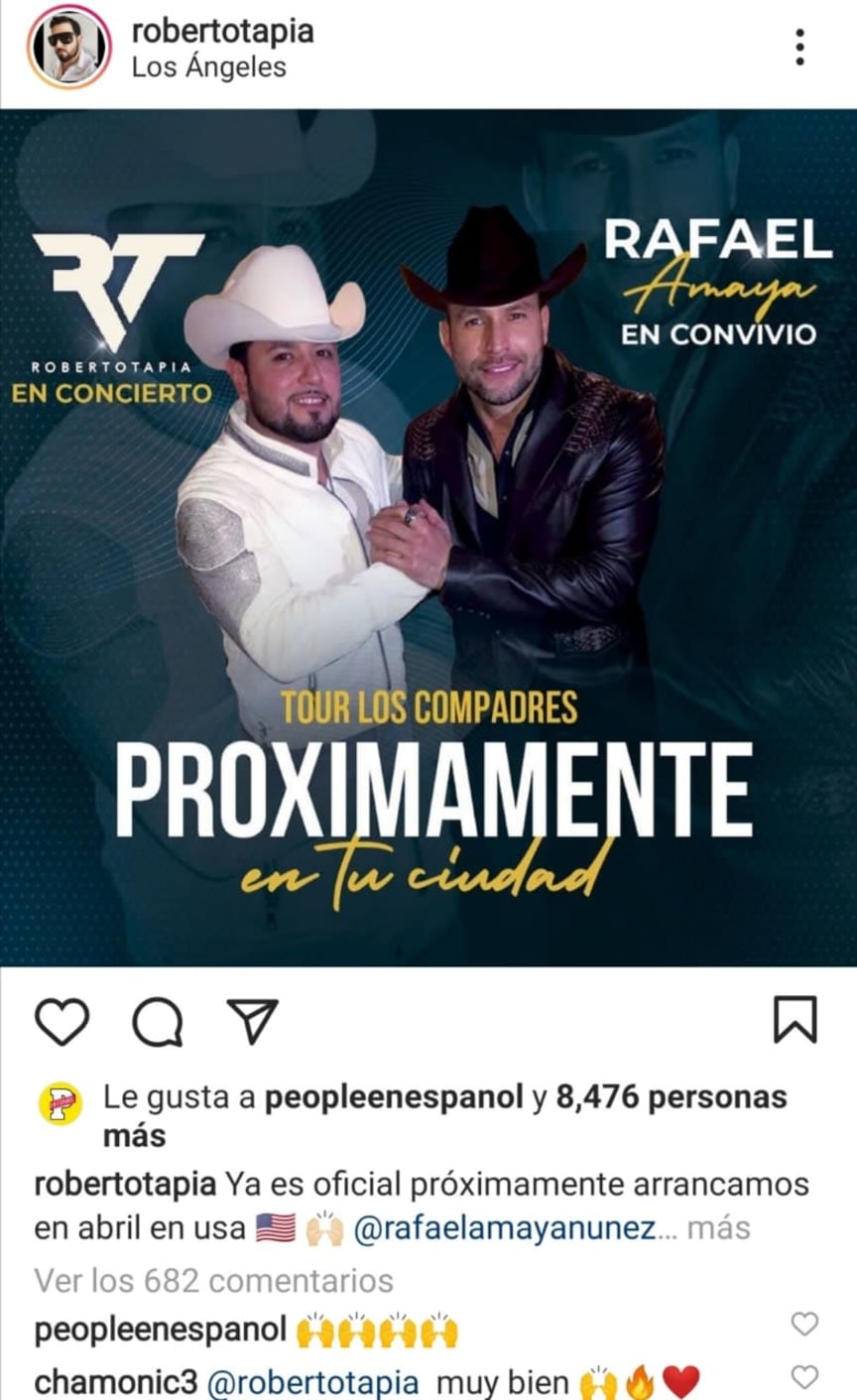Open chamonic3's profile from the comment
The image size is (857, 1400).
click(116, 1381)
